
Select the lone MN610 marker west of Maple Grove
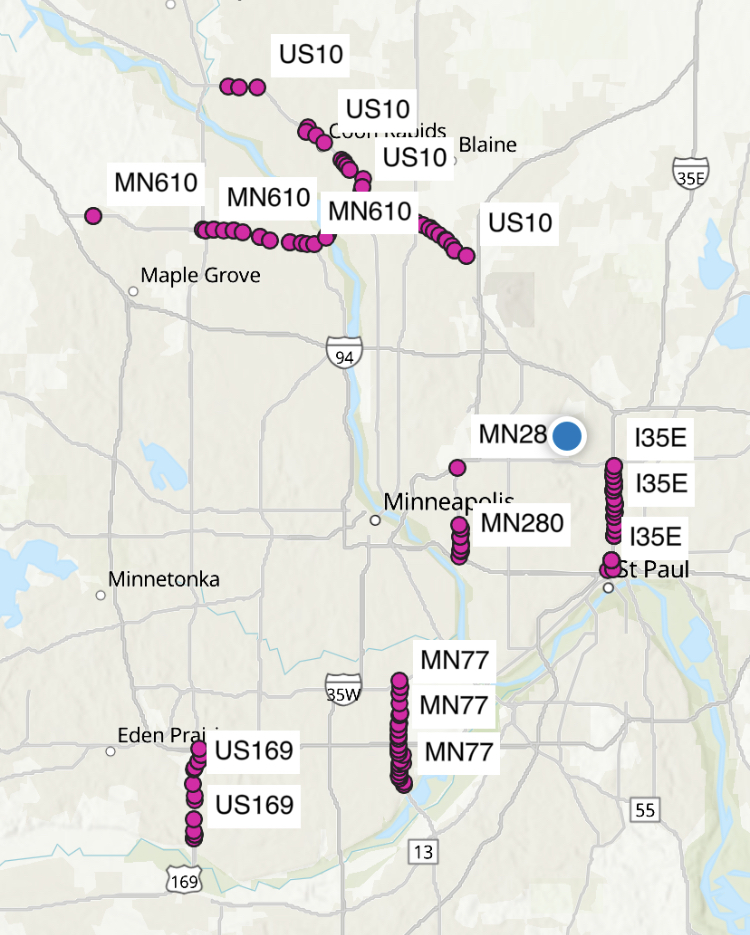pos(93,215)
